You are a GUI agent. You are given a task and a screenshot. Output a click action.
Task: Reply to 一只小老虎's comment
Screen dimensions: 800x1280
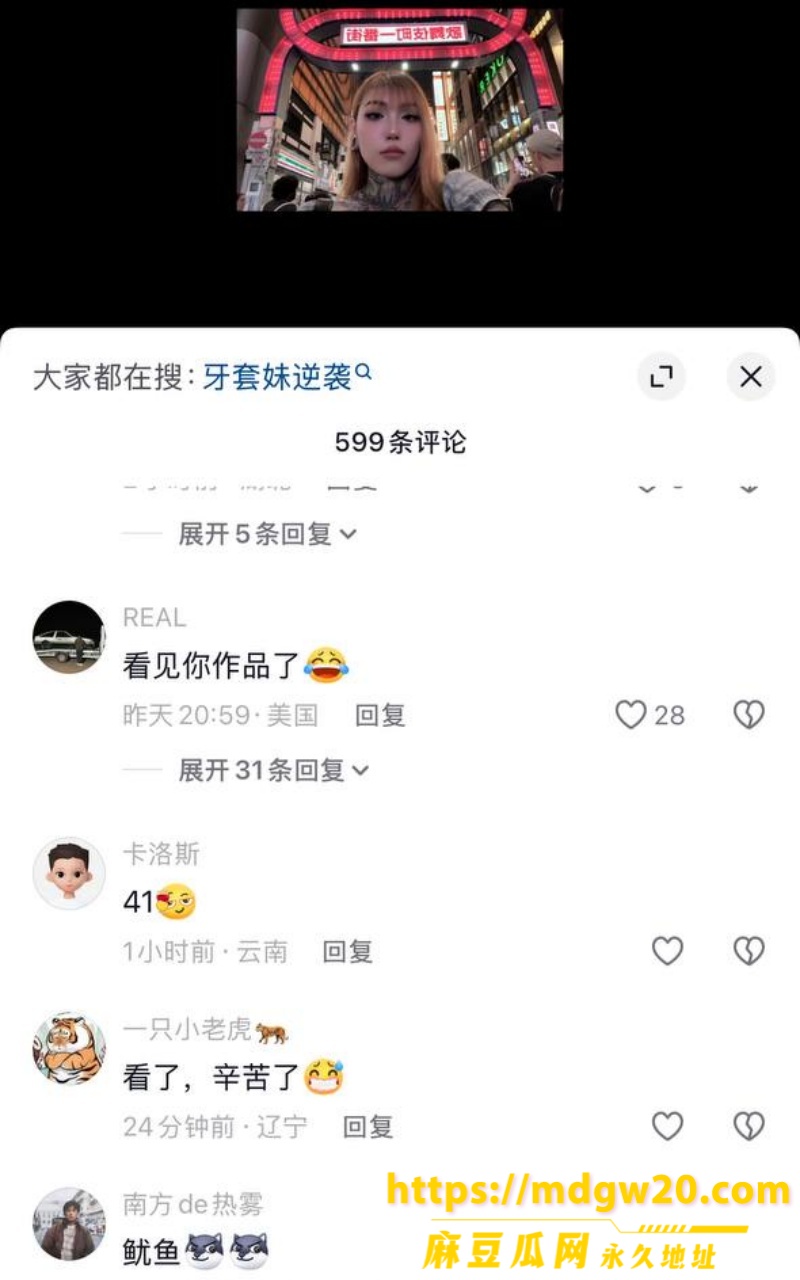pyautogui.click(x=368, y=1127)
